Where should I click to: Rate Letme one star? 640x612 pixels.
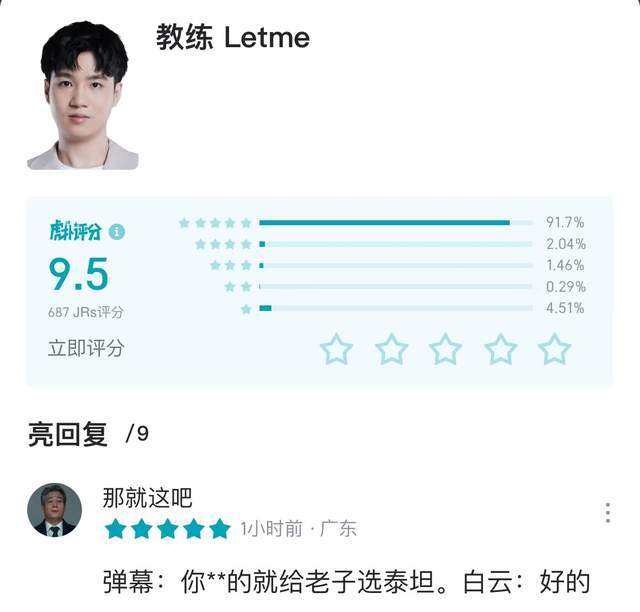tap(336, 350)
